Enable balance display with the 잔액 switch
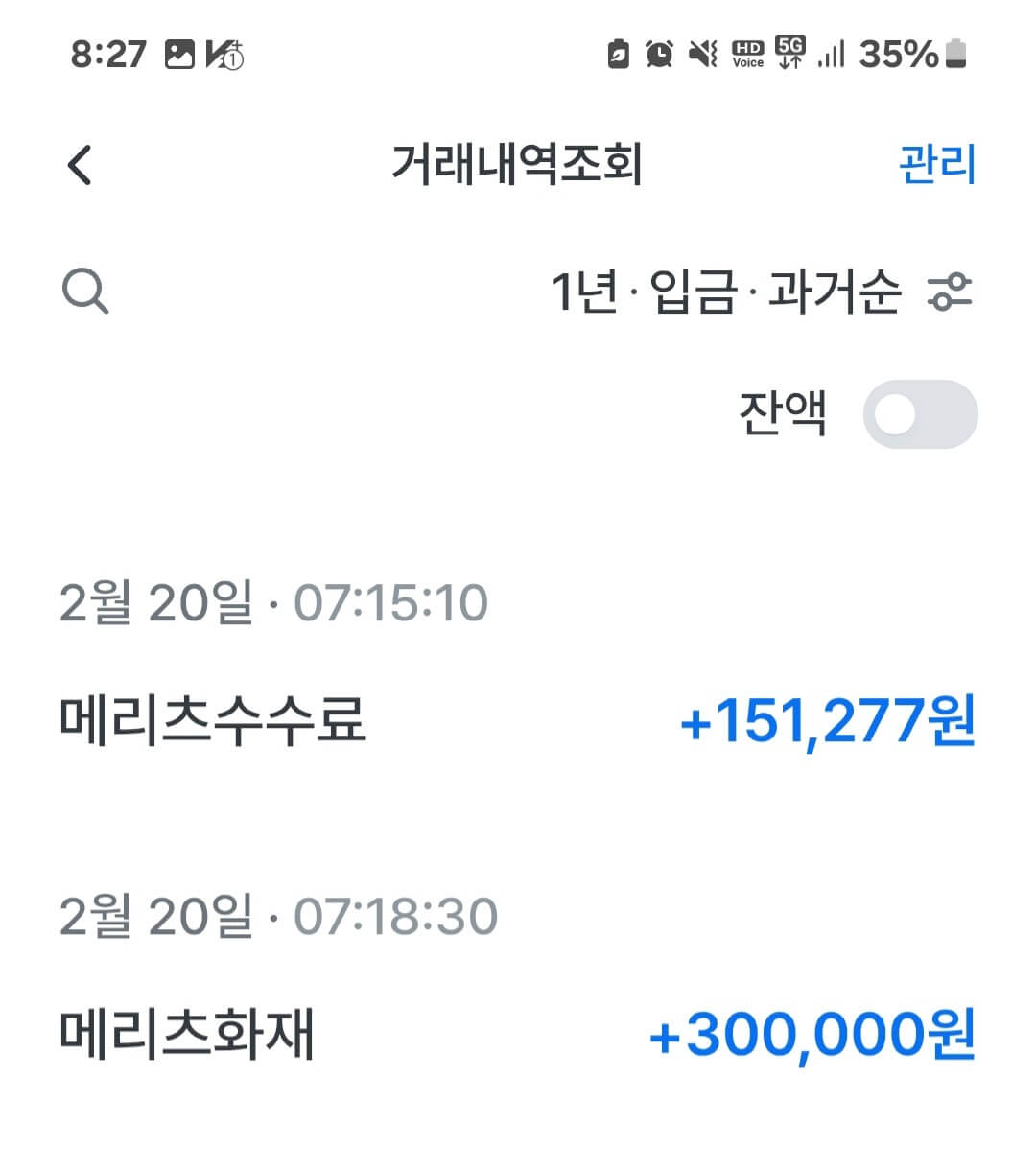 (x=921, y=412)
